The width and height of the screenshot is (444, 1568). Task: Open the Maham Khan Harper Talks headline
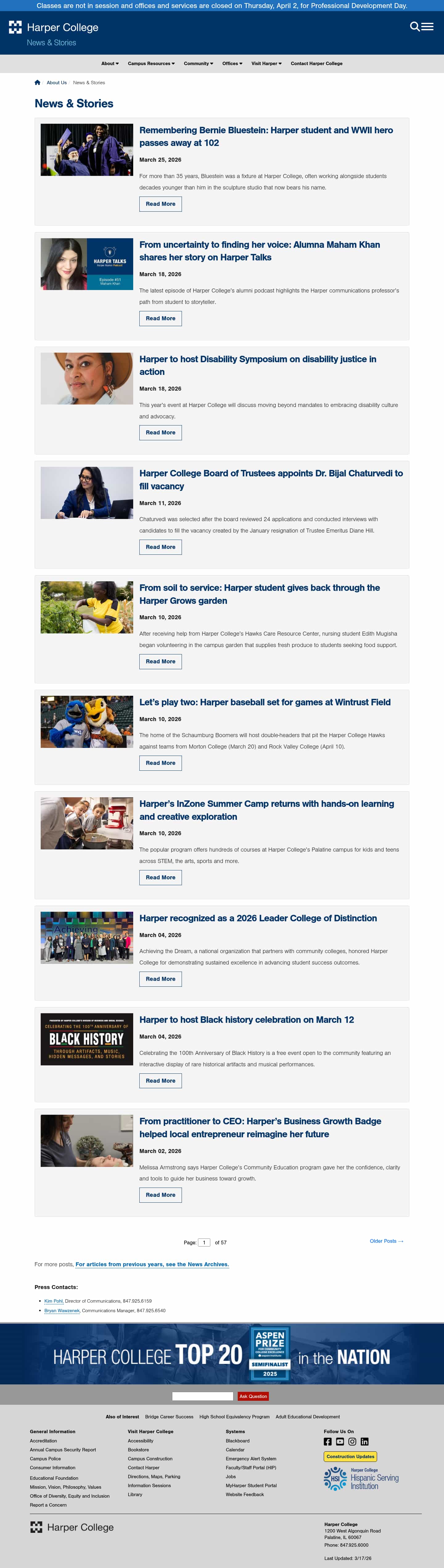[x=260, y=251]
